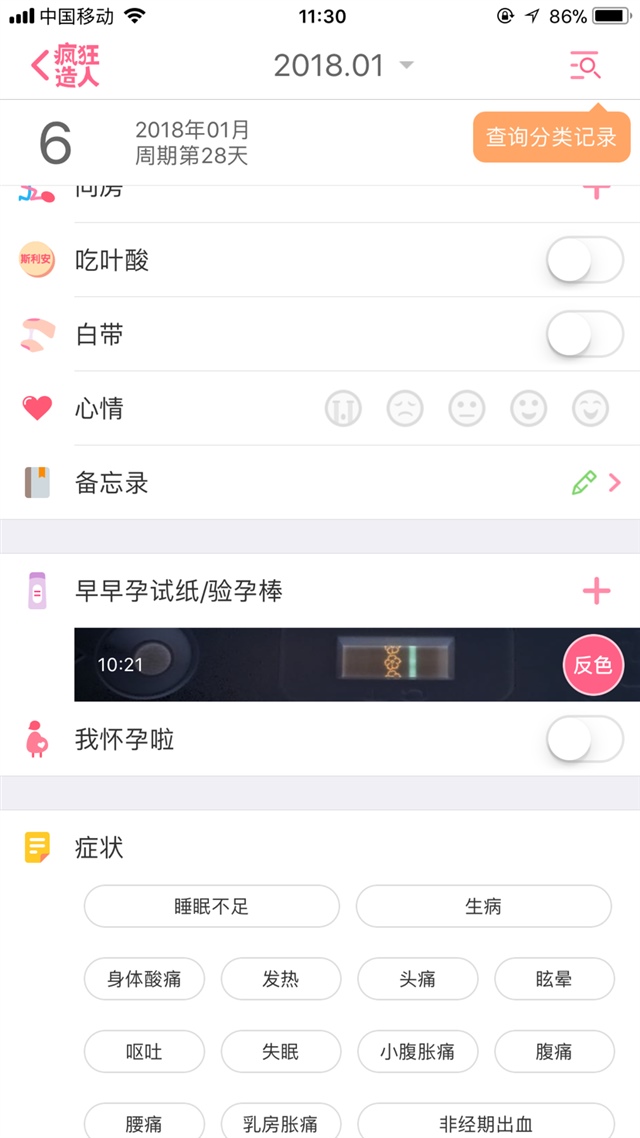Pick the crying mood face
Screen dimensions: 640x1138
pyautogui.click(x=344, y=408)
